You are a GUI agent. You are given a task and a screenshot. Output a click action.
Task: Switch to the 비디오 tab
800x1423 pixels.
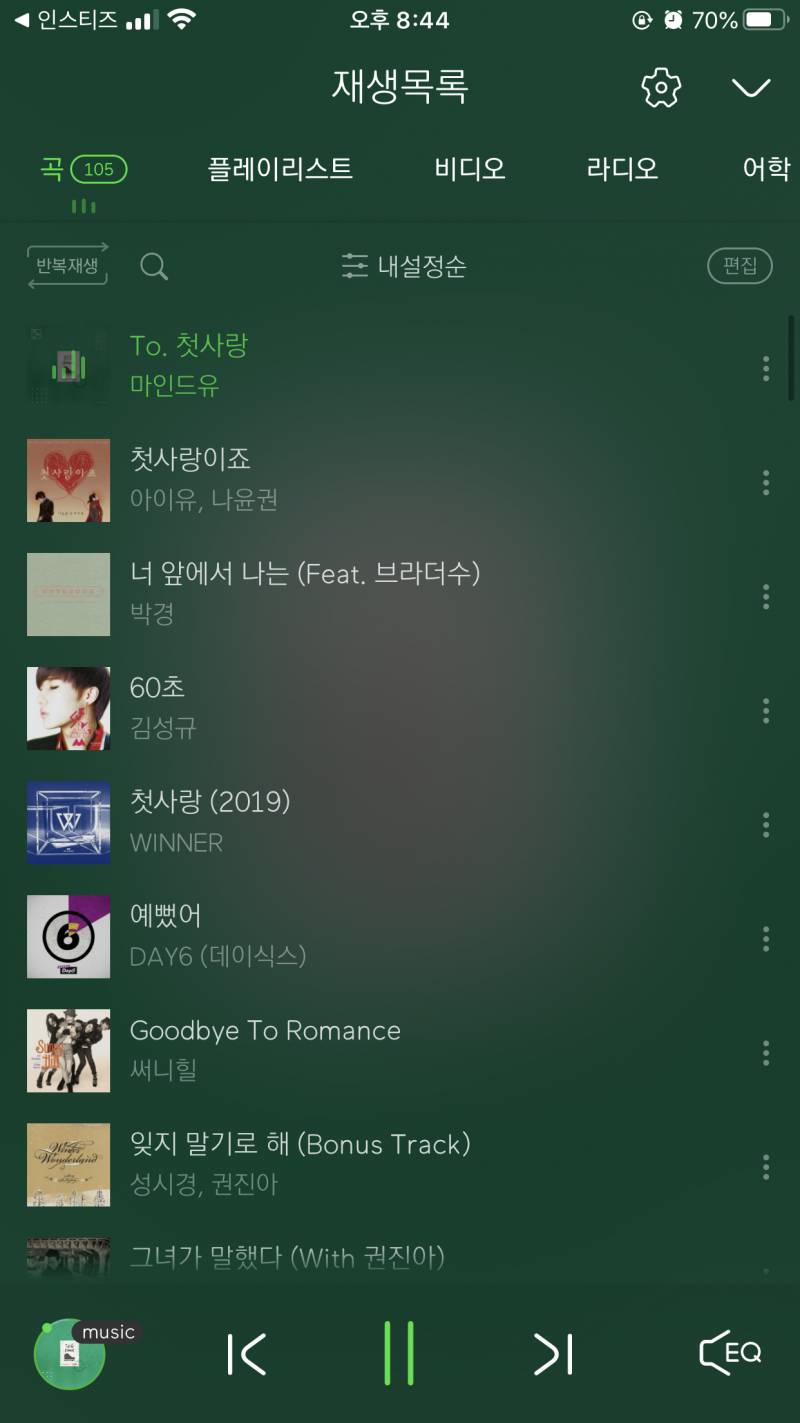(470, 169)
